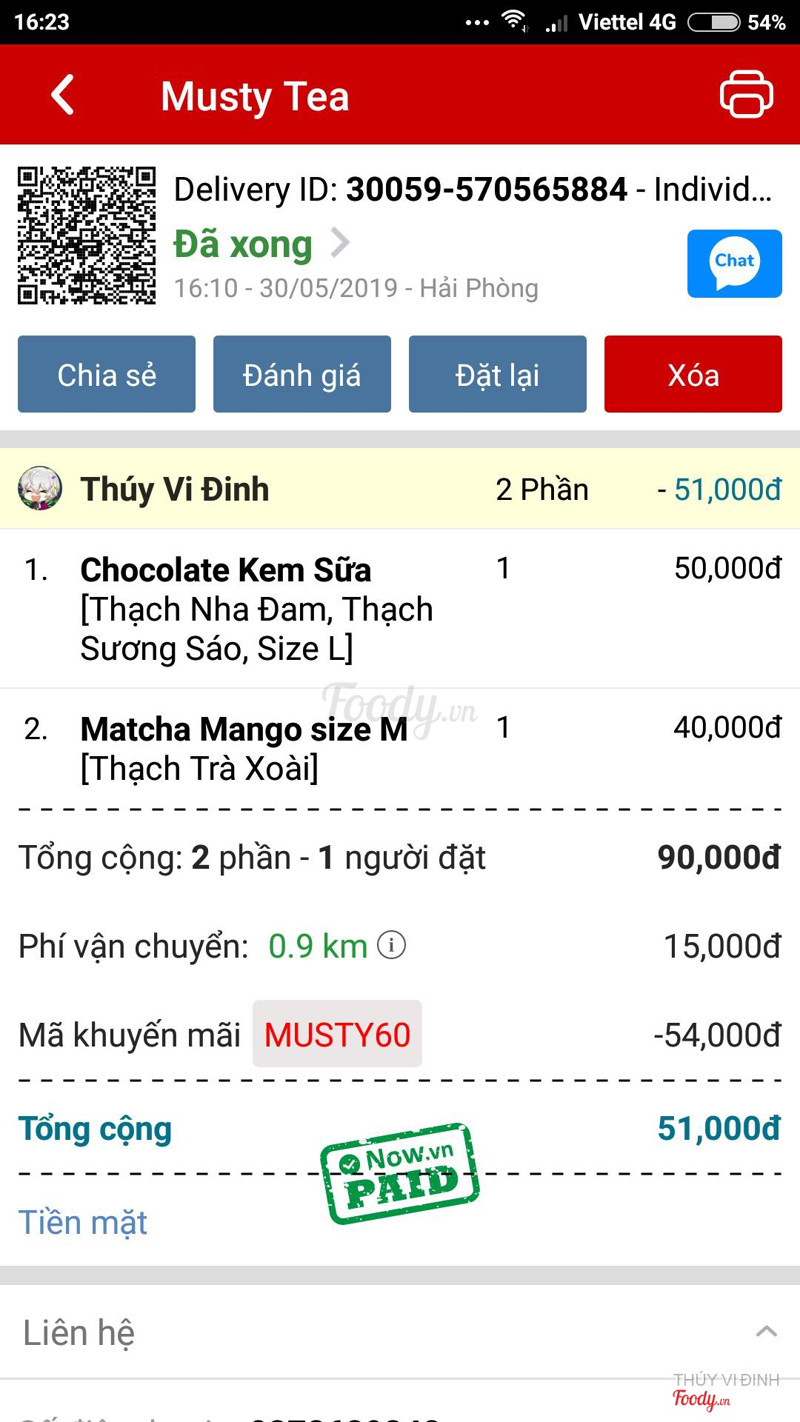The height and width of the screenshot is (1422, 800).
Task: Delete the order with Xóa
Action: pos(693,374)
